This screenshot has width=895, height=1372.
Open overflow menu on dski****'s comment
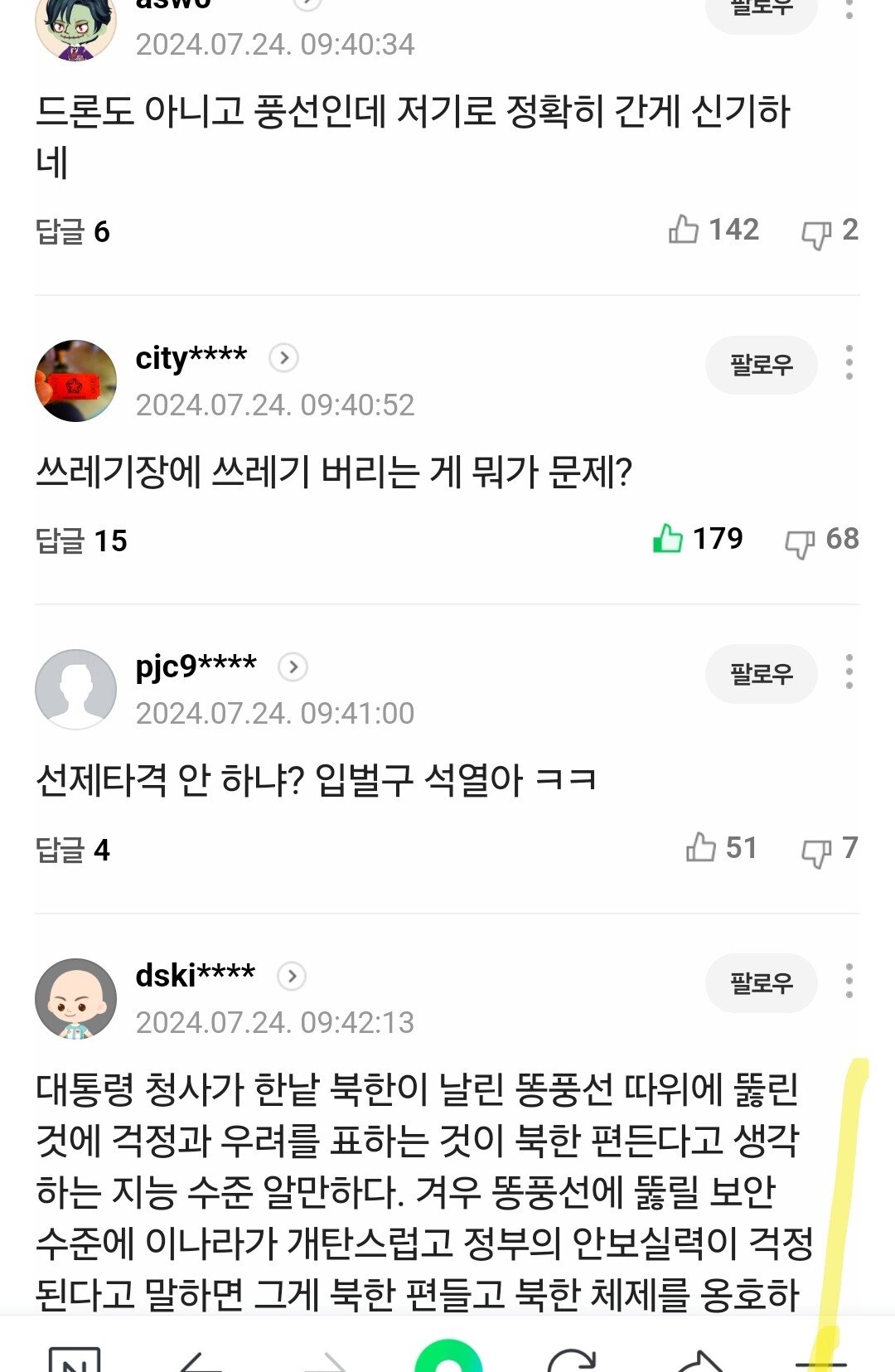[849, 982]
